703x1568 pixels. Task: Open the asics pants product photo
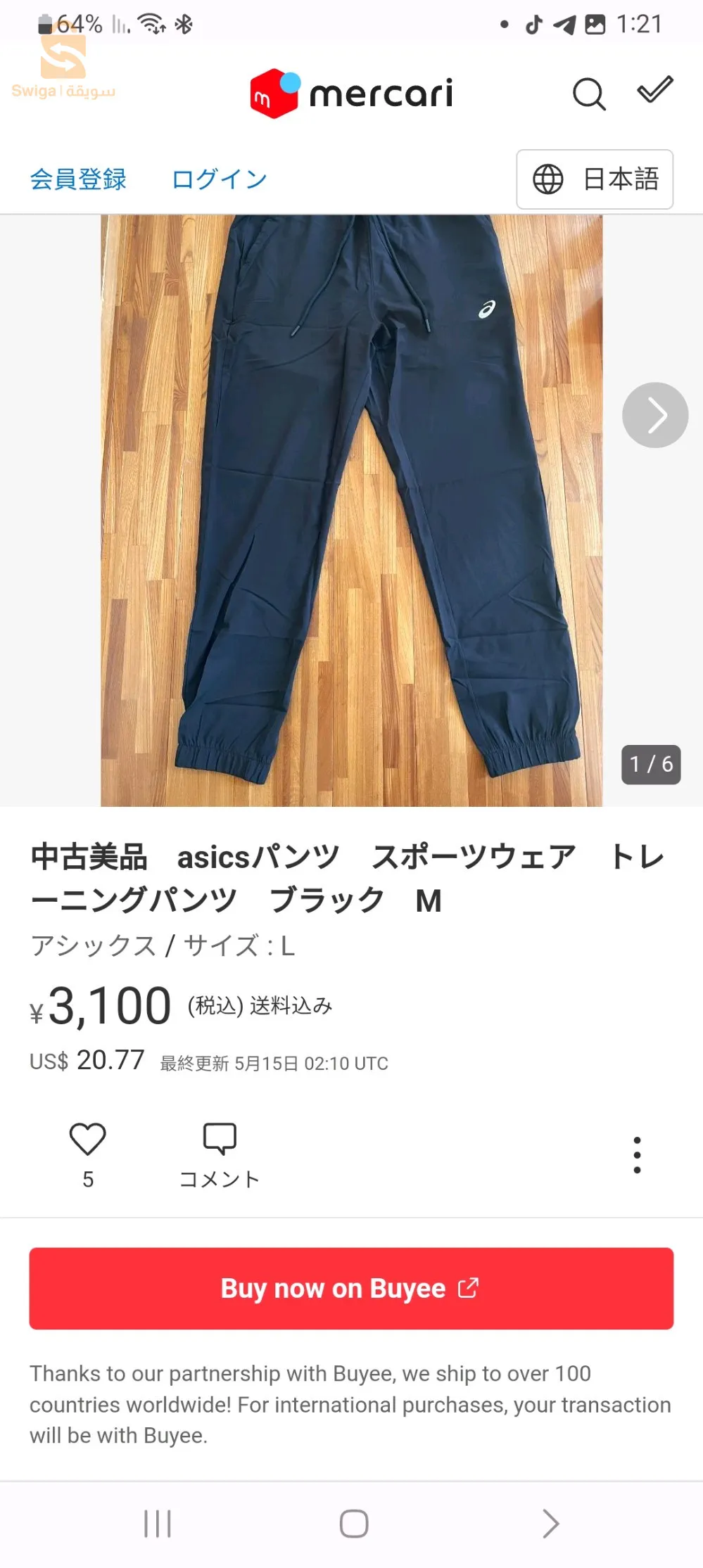pos(351,511)
